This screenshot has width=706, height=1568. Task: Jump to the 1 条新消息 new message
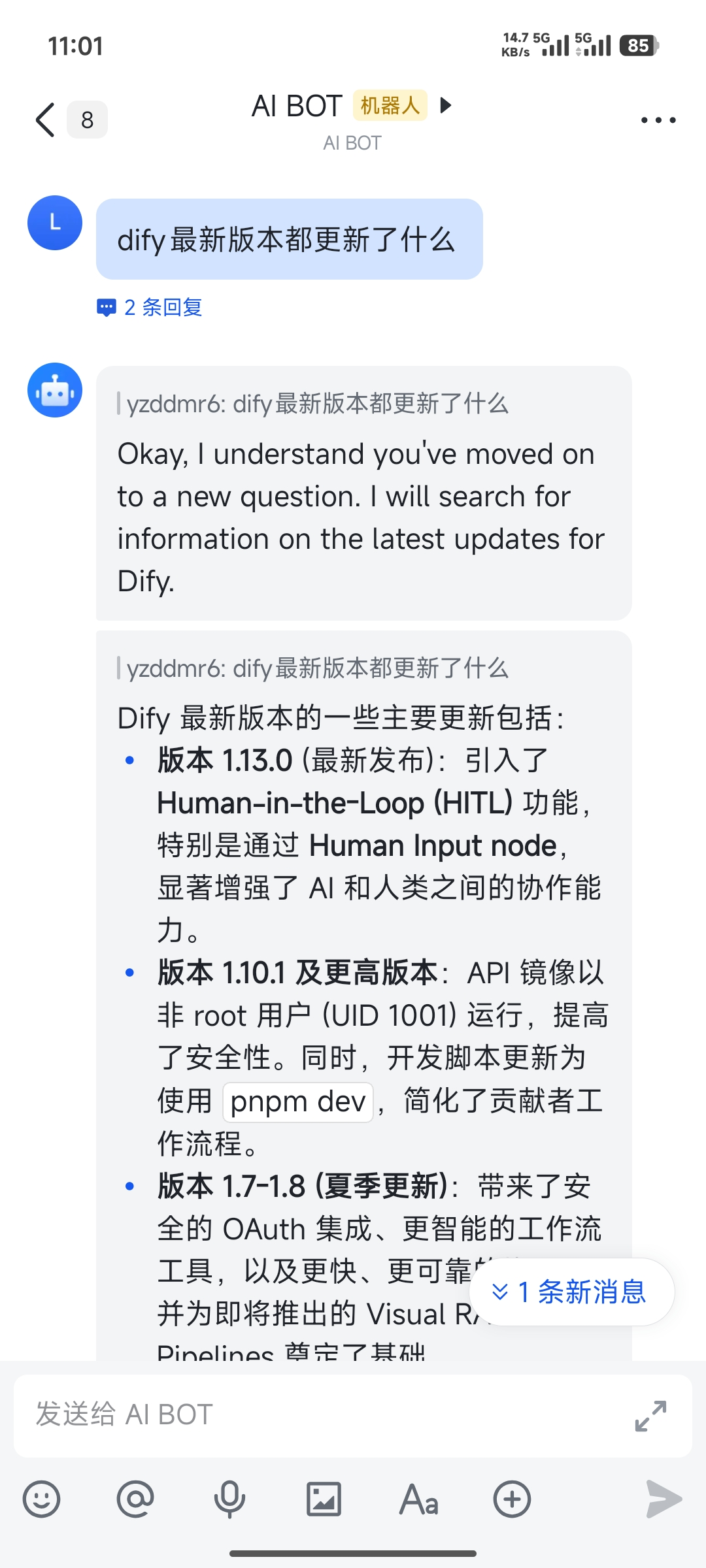571,1292
